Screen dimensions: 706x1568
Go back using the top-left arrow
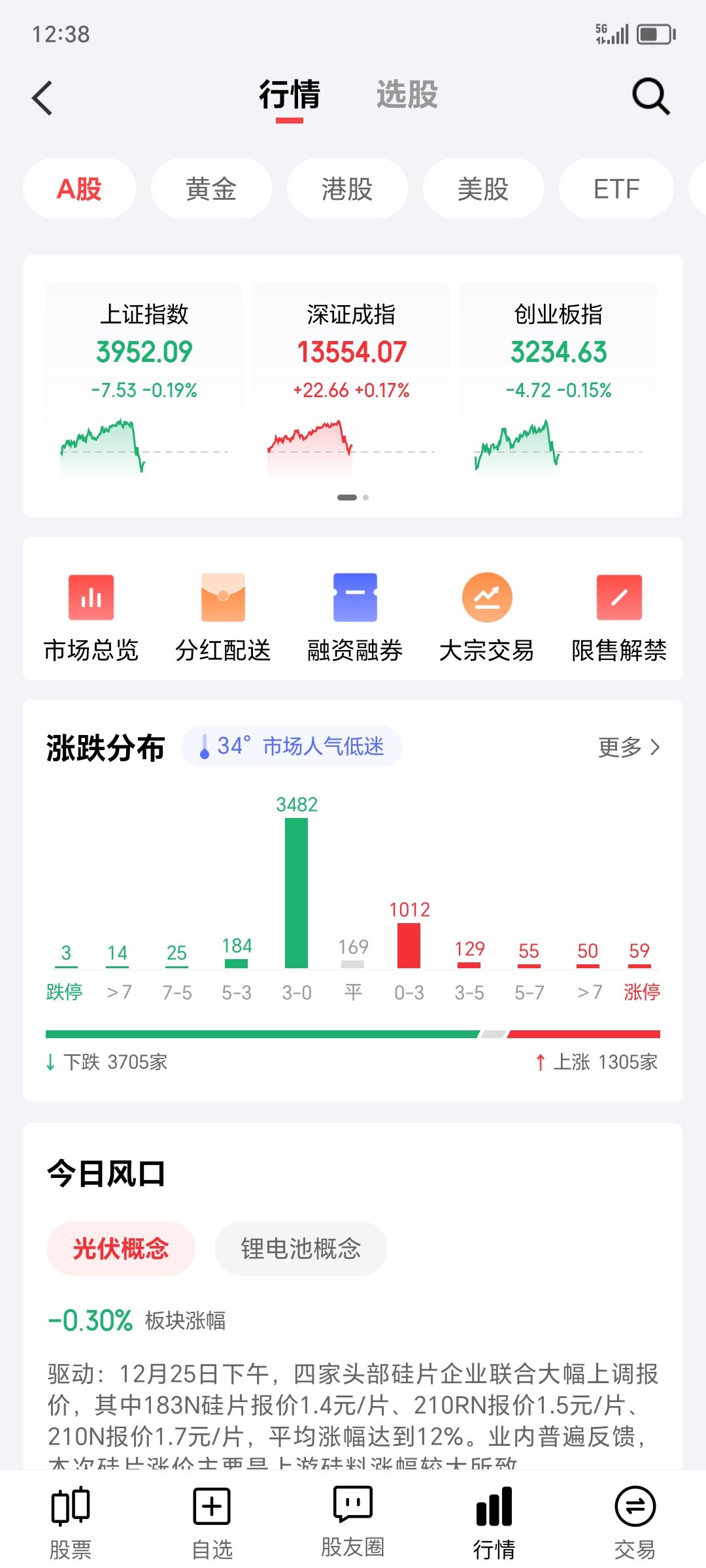pyautogui.click(x=43, y=98)
